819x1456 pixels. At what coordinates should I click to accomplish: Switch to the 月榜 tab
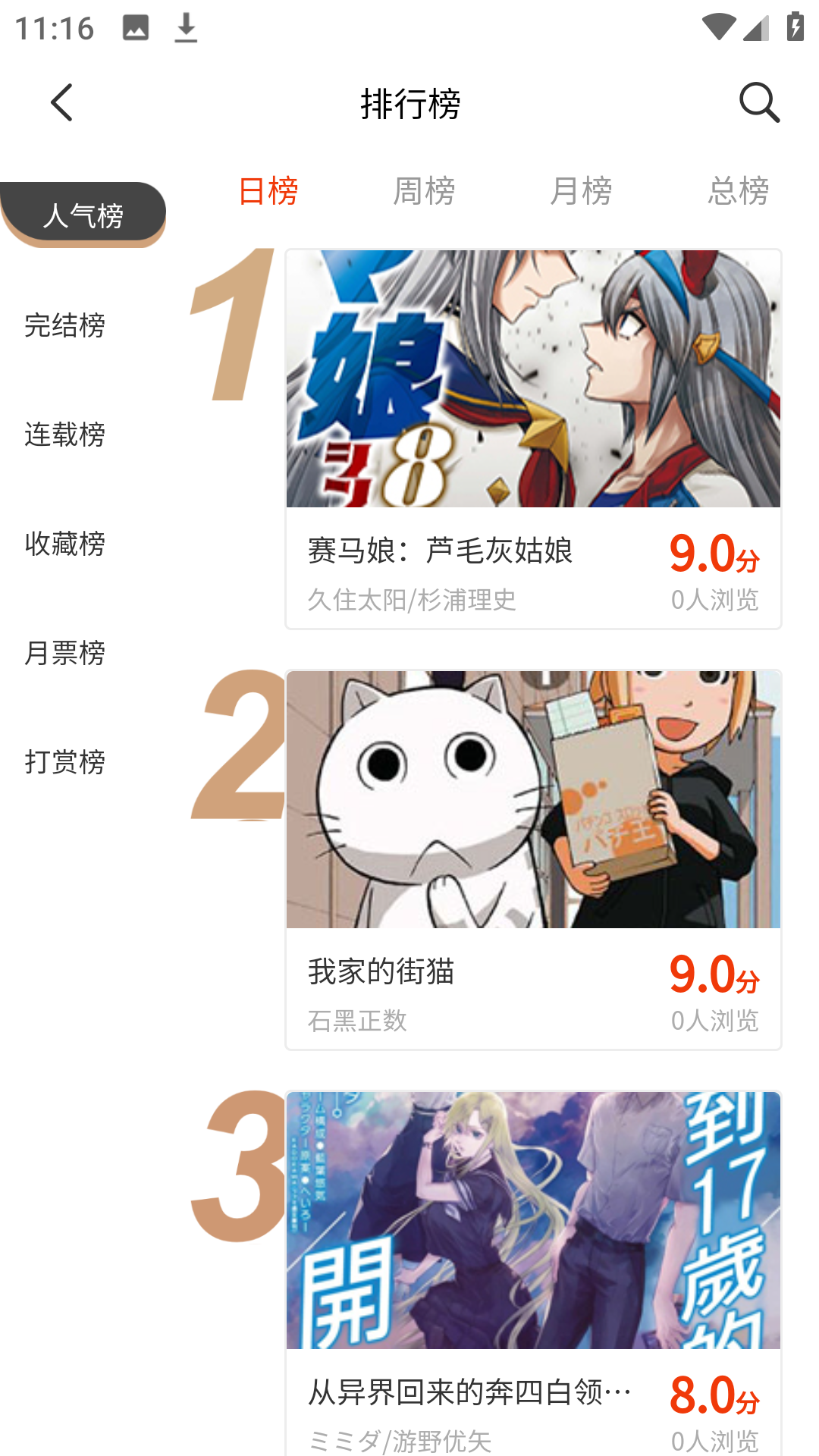click(581, 191)
